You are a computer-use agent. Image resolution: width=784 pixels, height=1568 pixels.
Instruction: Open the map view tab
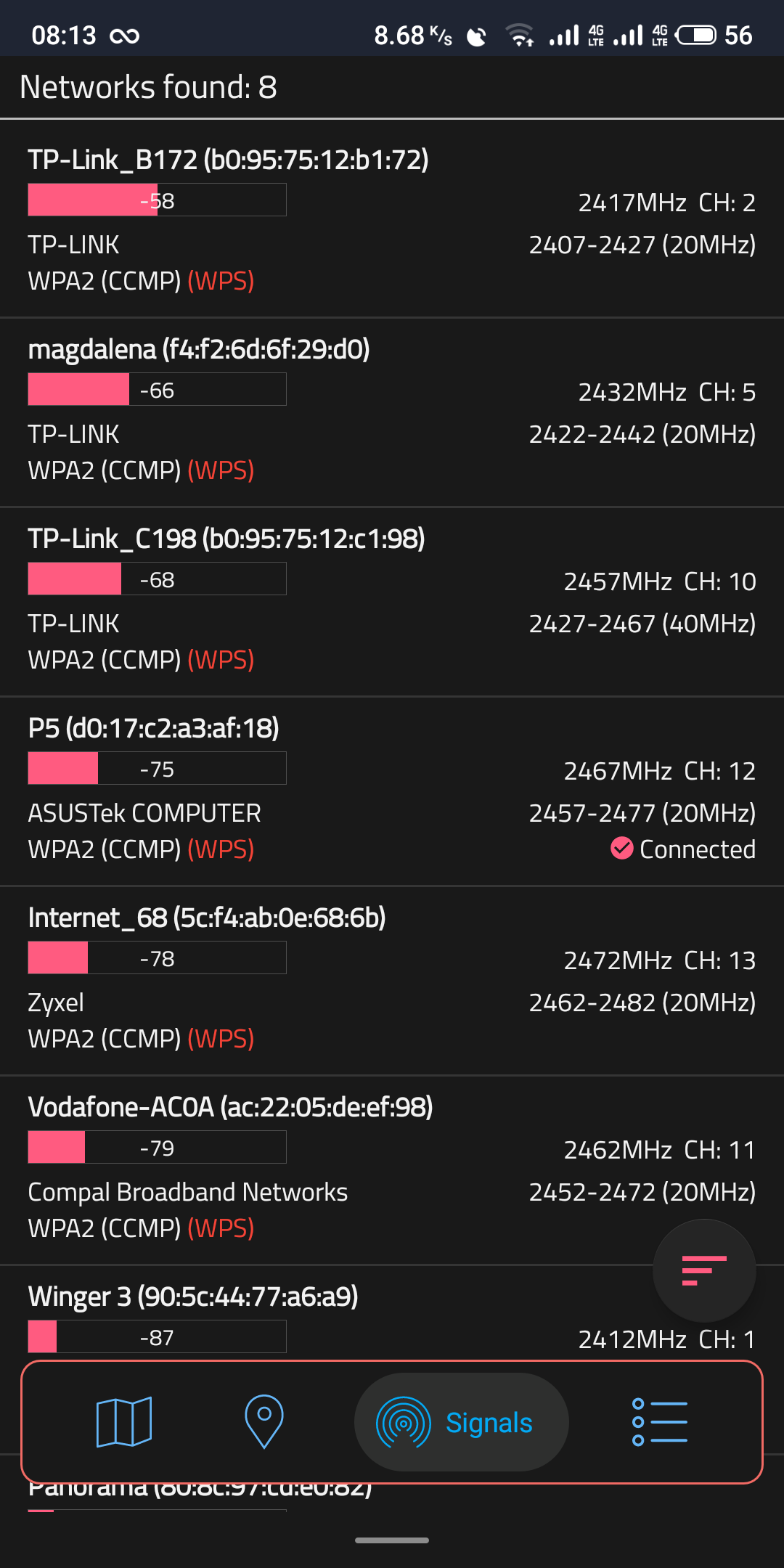click(124, 1421)
